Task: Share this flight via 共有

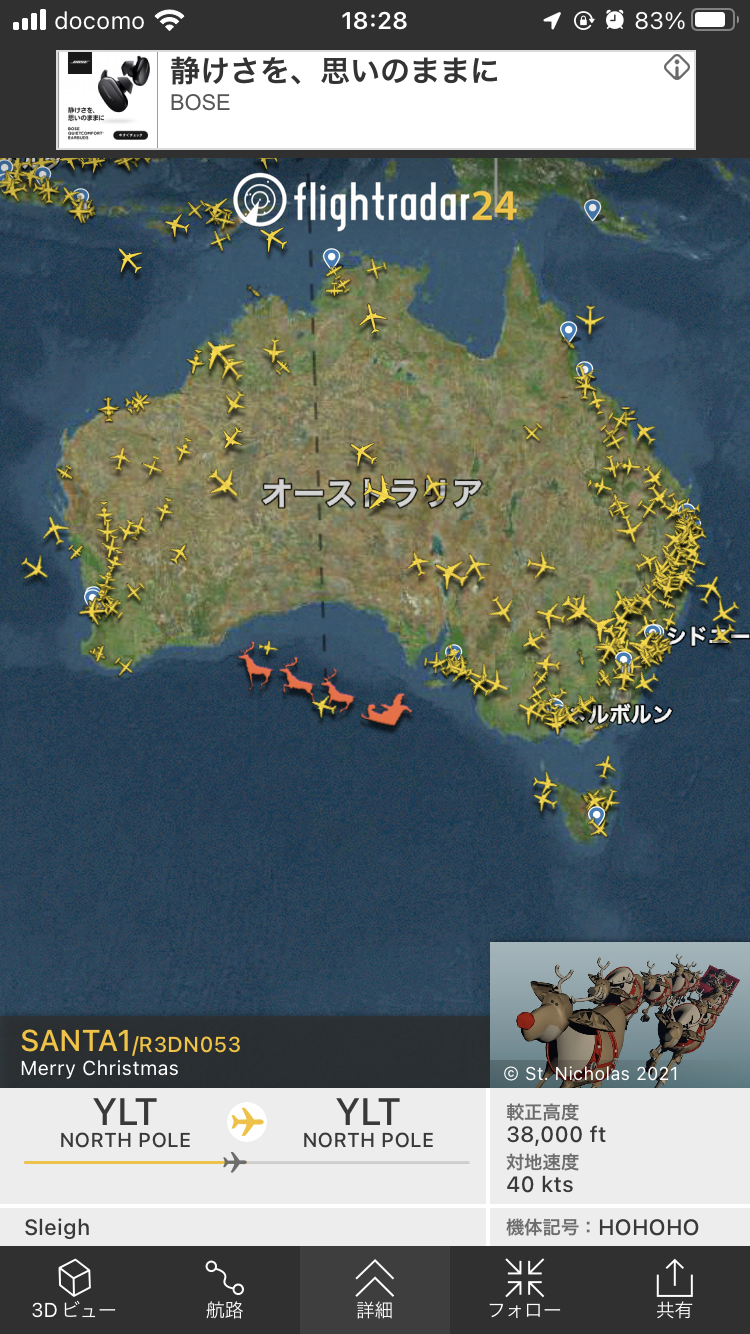Action: [674, 1290]
